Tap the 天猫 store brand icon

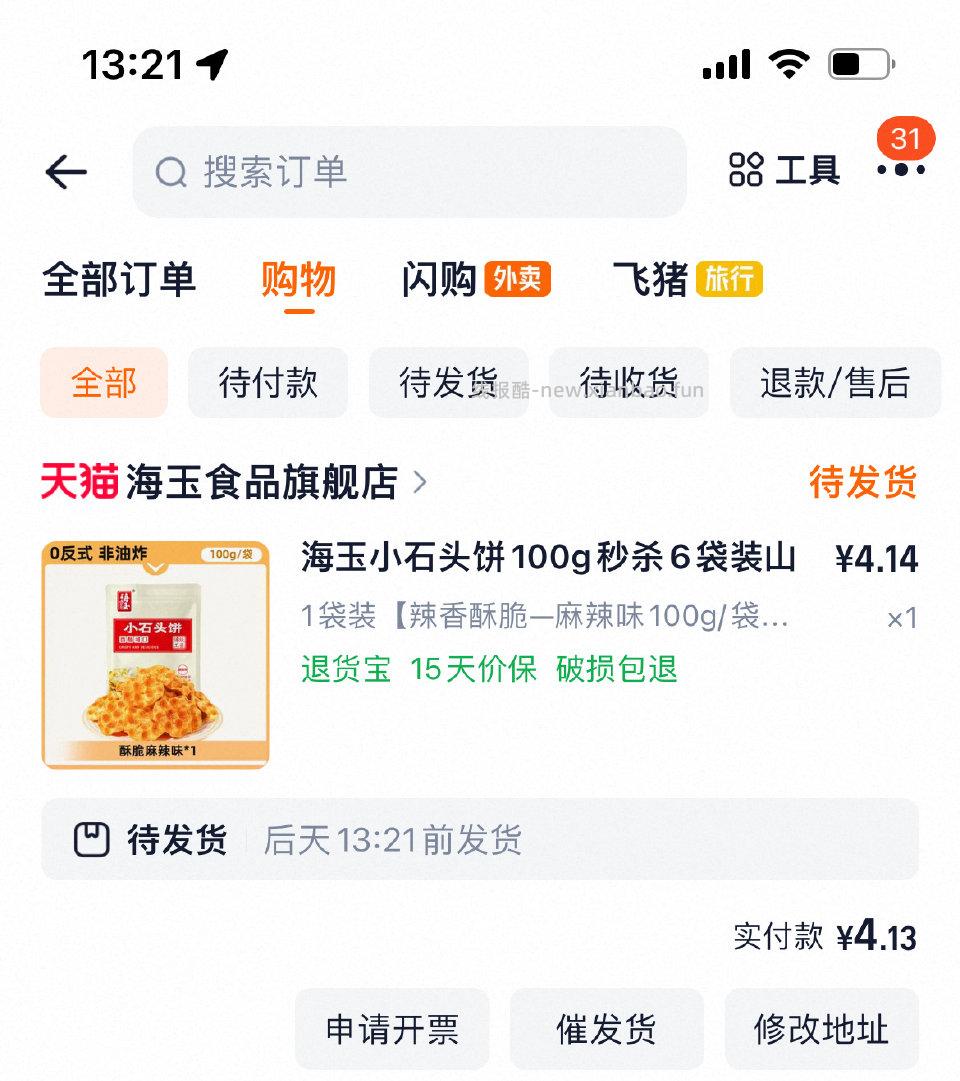coord(80,481)
